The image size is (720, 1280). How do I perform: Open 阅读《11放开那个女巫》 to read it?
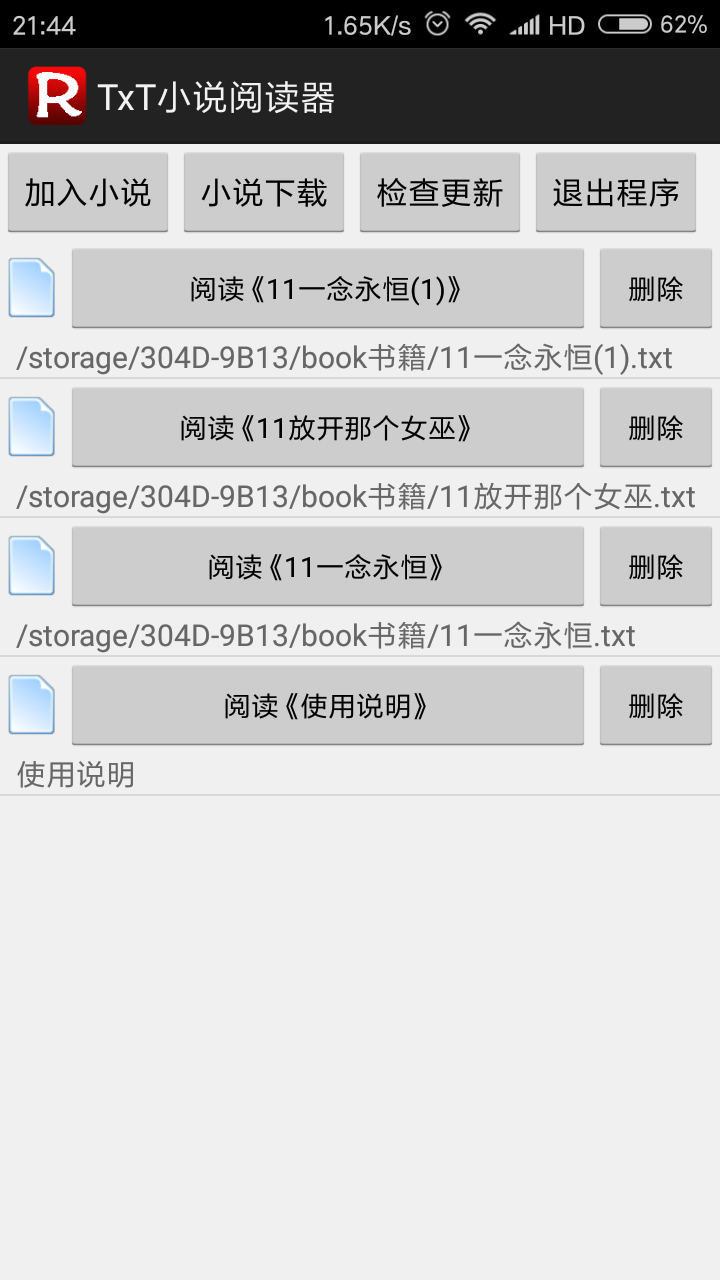point(327,427)
